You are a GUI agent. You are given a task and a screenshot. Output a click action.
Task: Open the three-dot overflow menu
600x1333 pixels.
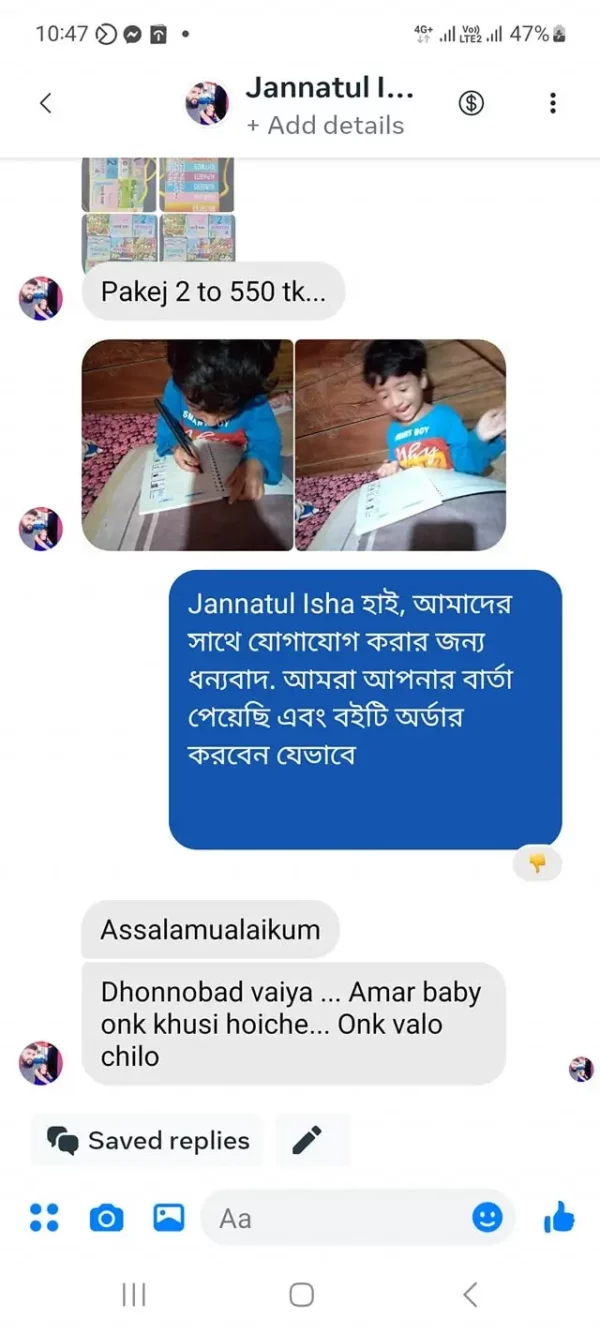[x=552, y=103]
